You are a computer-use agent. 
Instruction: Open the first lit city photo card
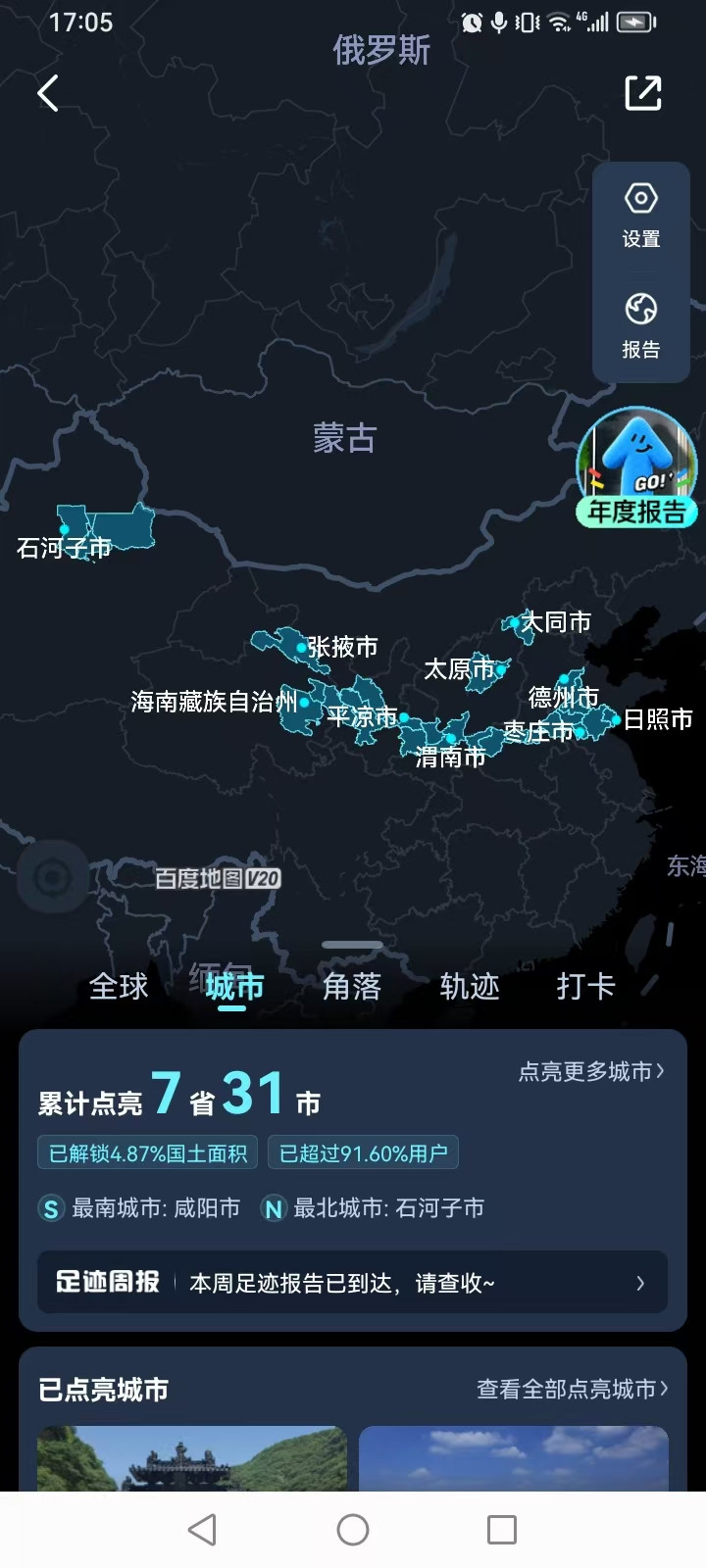(192, 1458)
